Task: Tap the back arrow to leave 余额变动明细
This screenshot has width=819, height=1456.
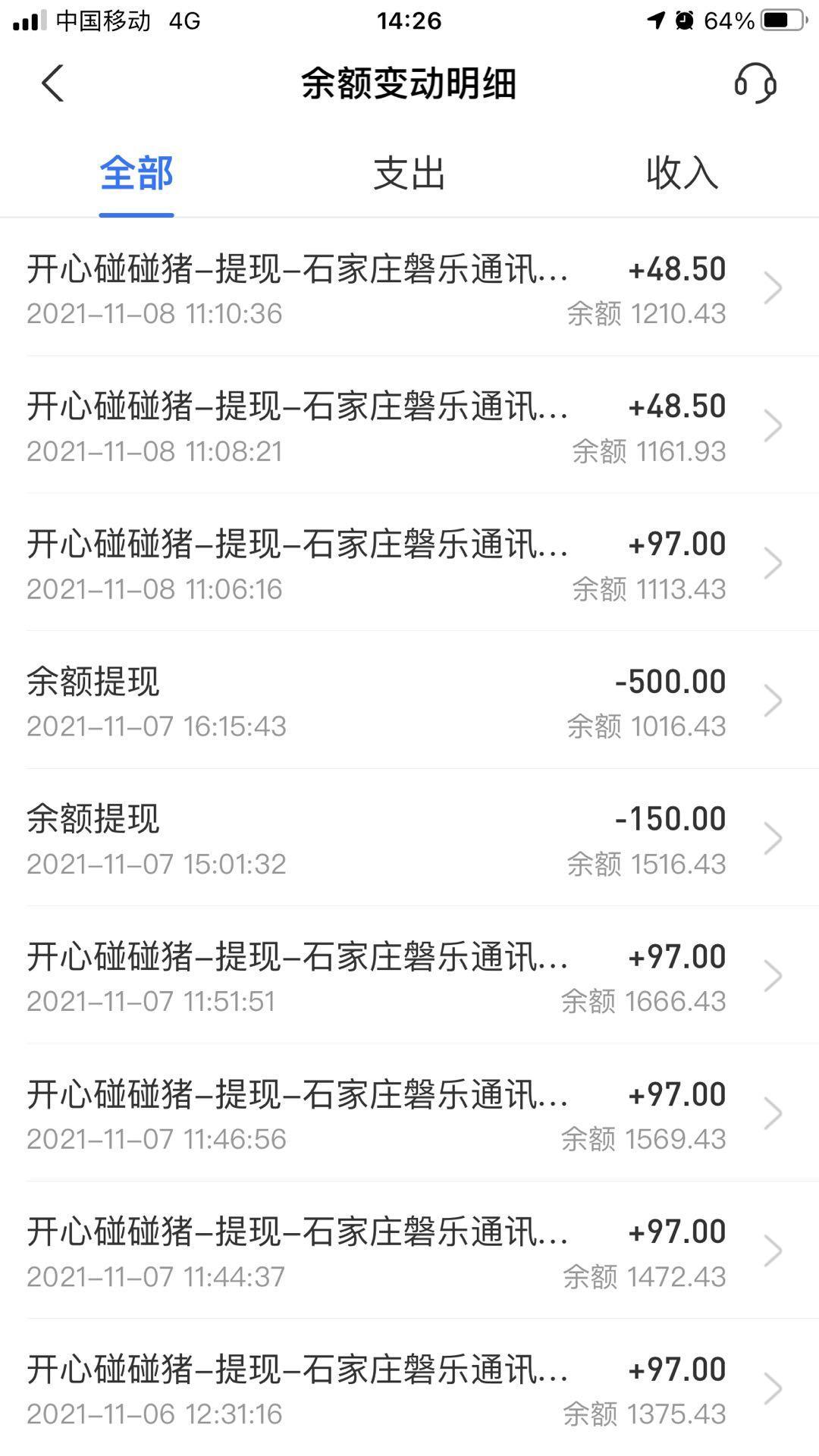Action: click(x=53, y=83)
